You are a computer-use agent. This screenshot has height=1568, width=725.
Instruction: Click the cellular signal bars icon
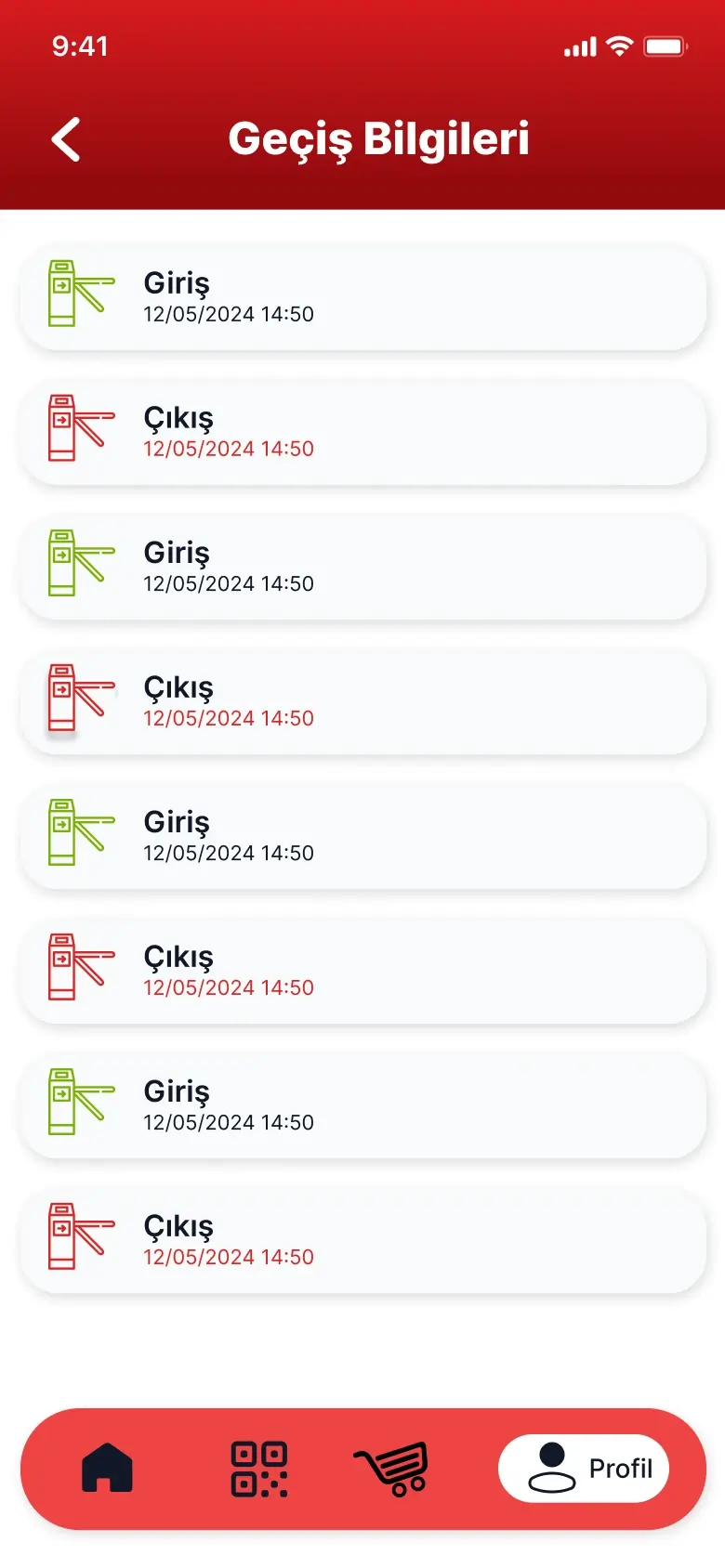tap(580, 45)
